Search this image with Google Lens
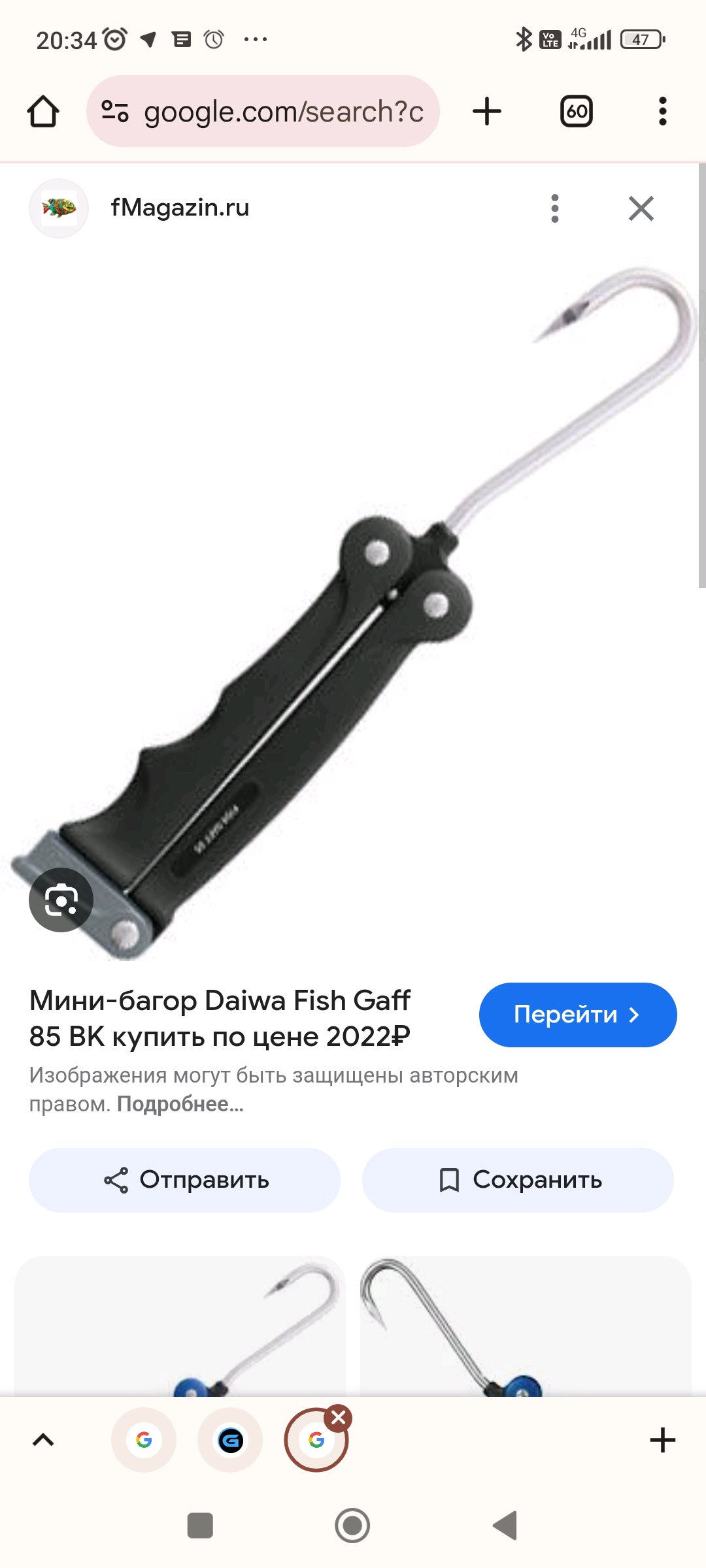 tap(61, 900)
